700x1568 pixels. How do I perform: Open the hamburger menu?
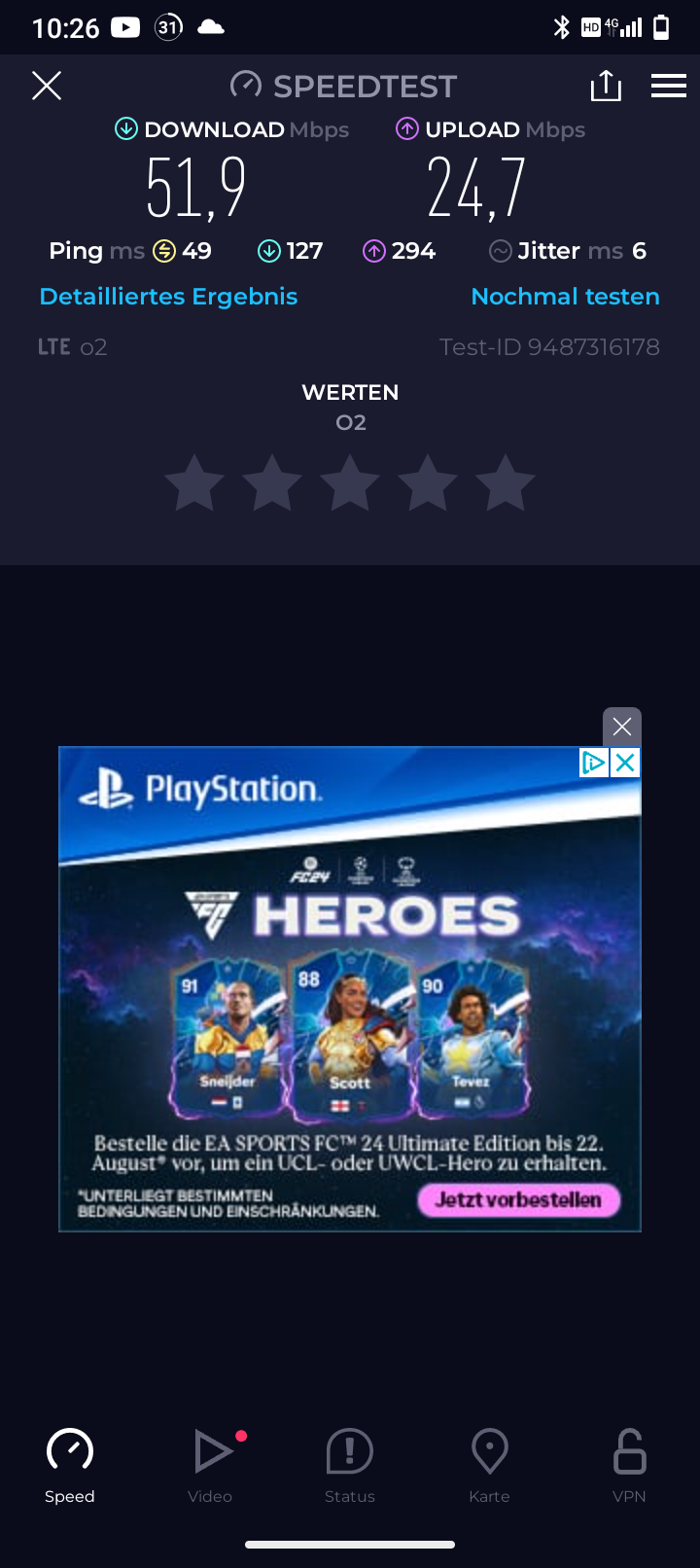tap(669, 86)
